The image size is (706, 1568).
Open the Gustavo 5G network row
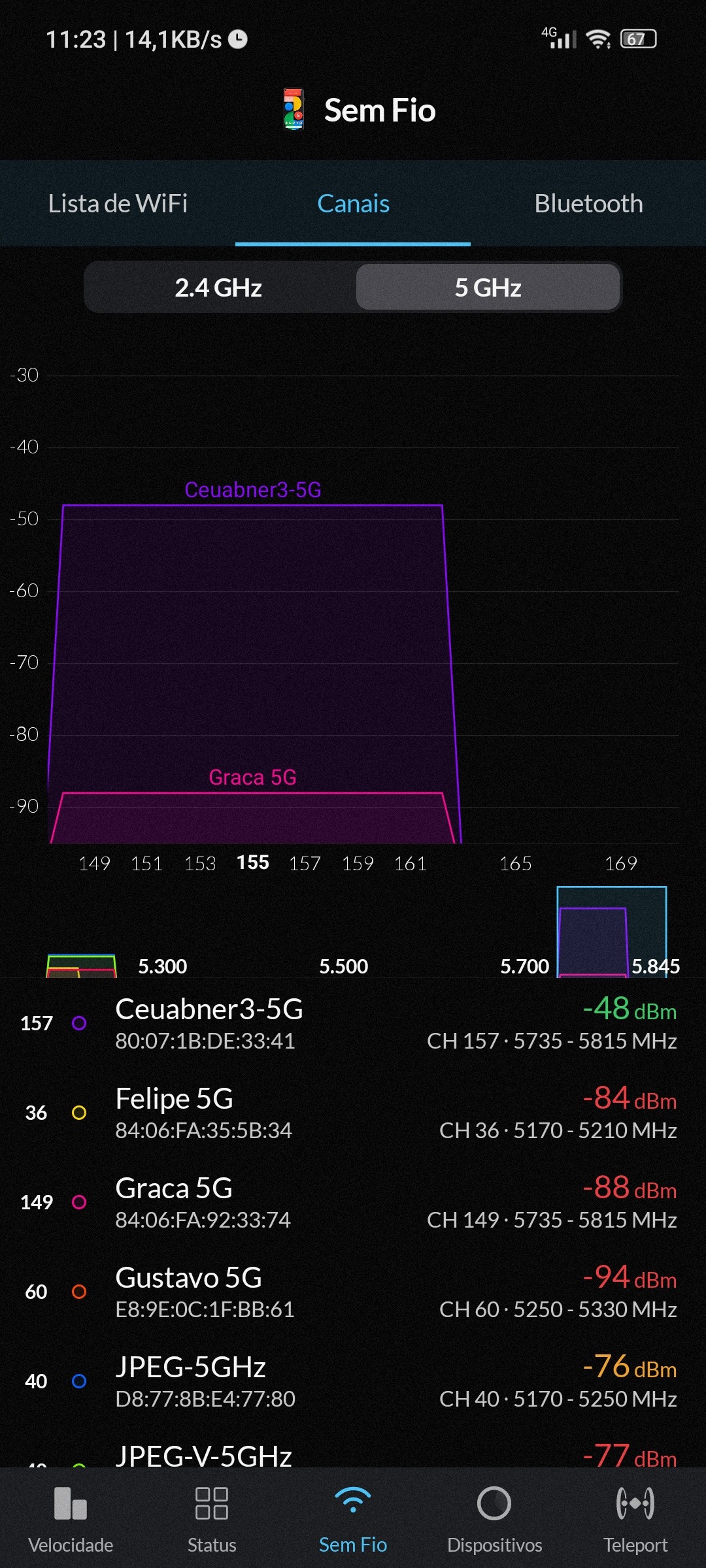pyautogui.click(x=353, y=1292)
